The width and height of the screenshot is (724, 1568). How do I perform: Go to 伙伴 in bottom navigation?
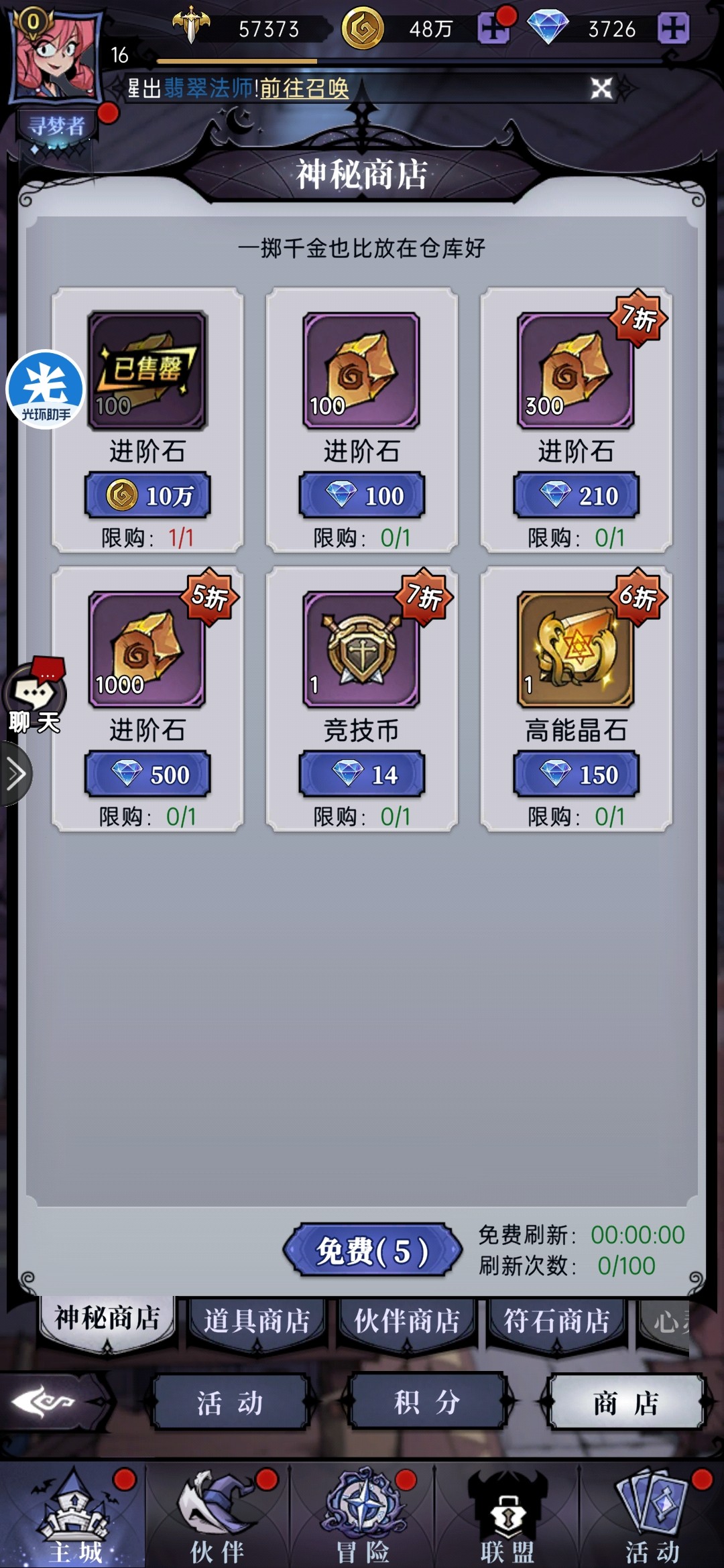(x=217, y=1514)
